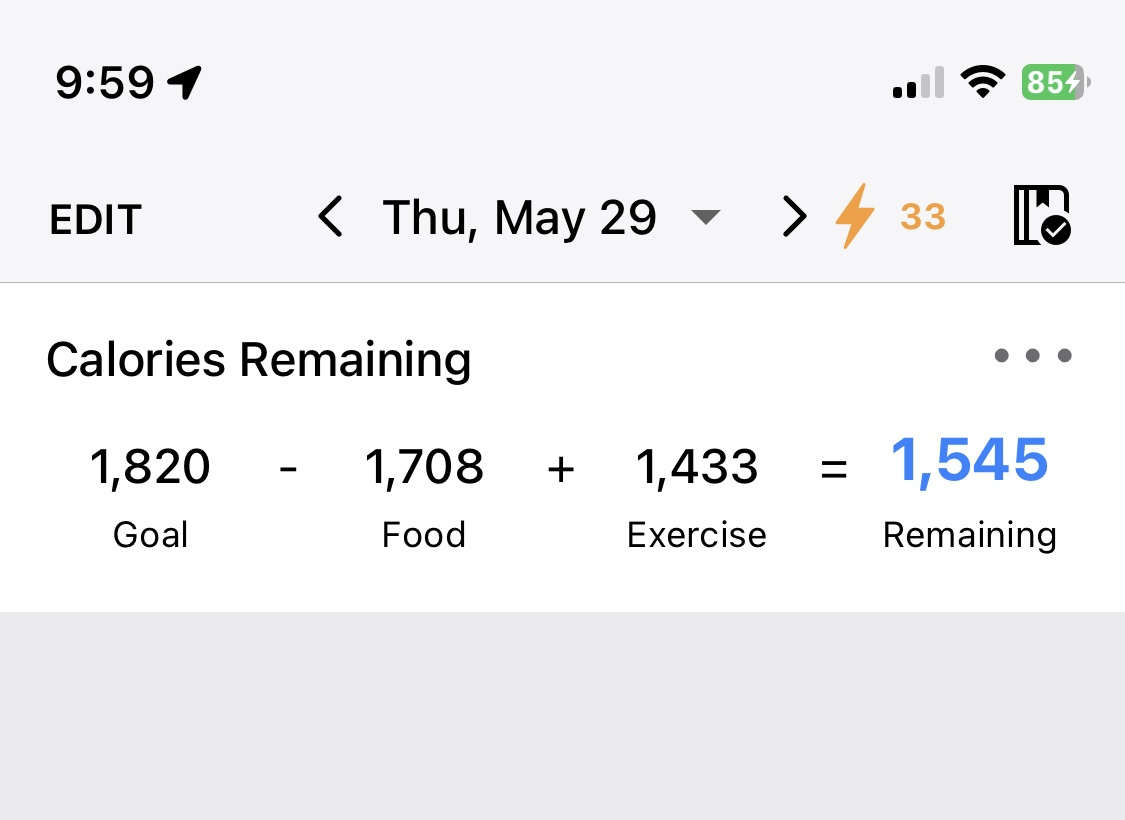The height and width of the screenshot is (820, 1125).
Task: Tap the EDIT button
Action: tap(96, 219)
